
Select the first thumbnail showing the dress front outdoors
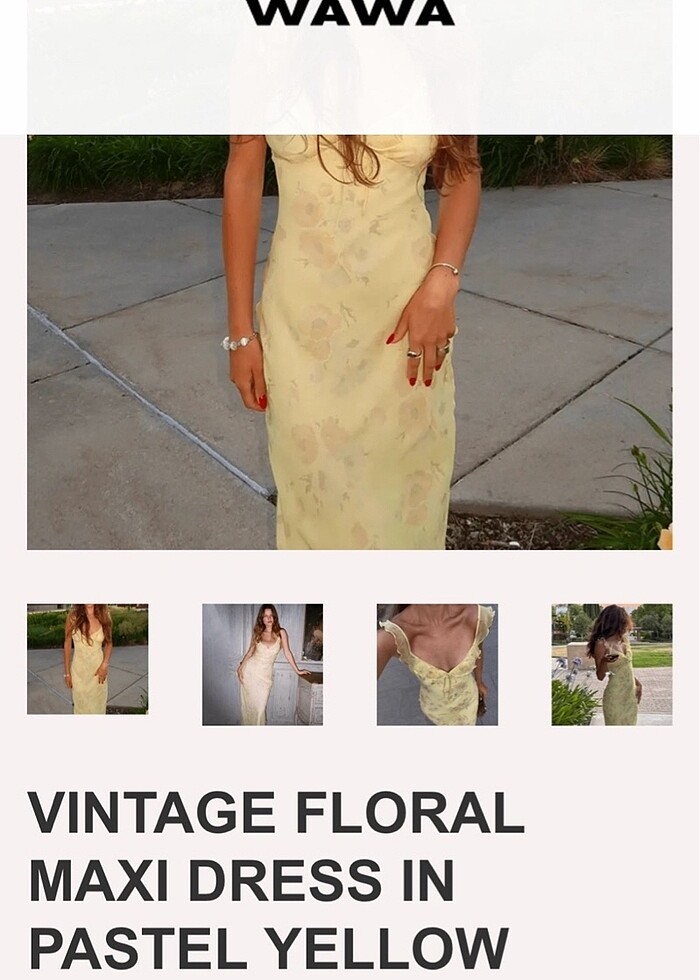coord(87,659)
